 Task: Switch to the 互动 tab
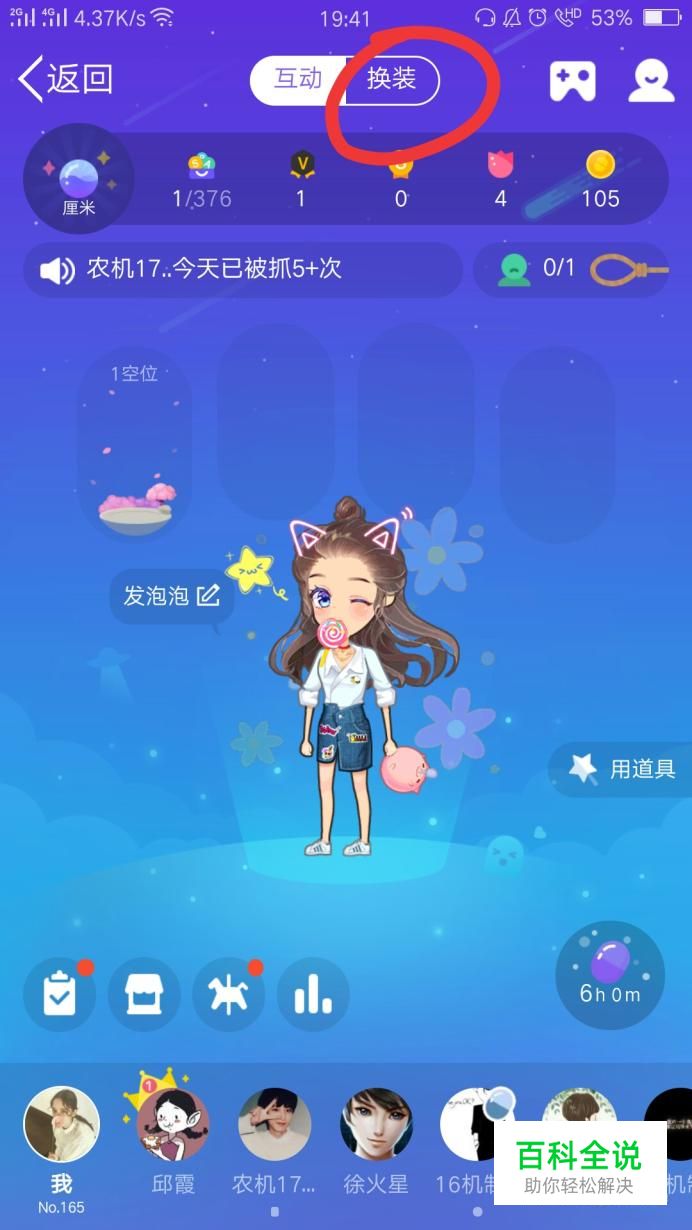point(297,80)
